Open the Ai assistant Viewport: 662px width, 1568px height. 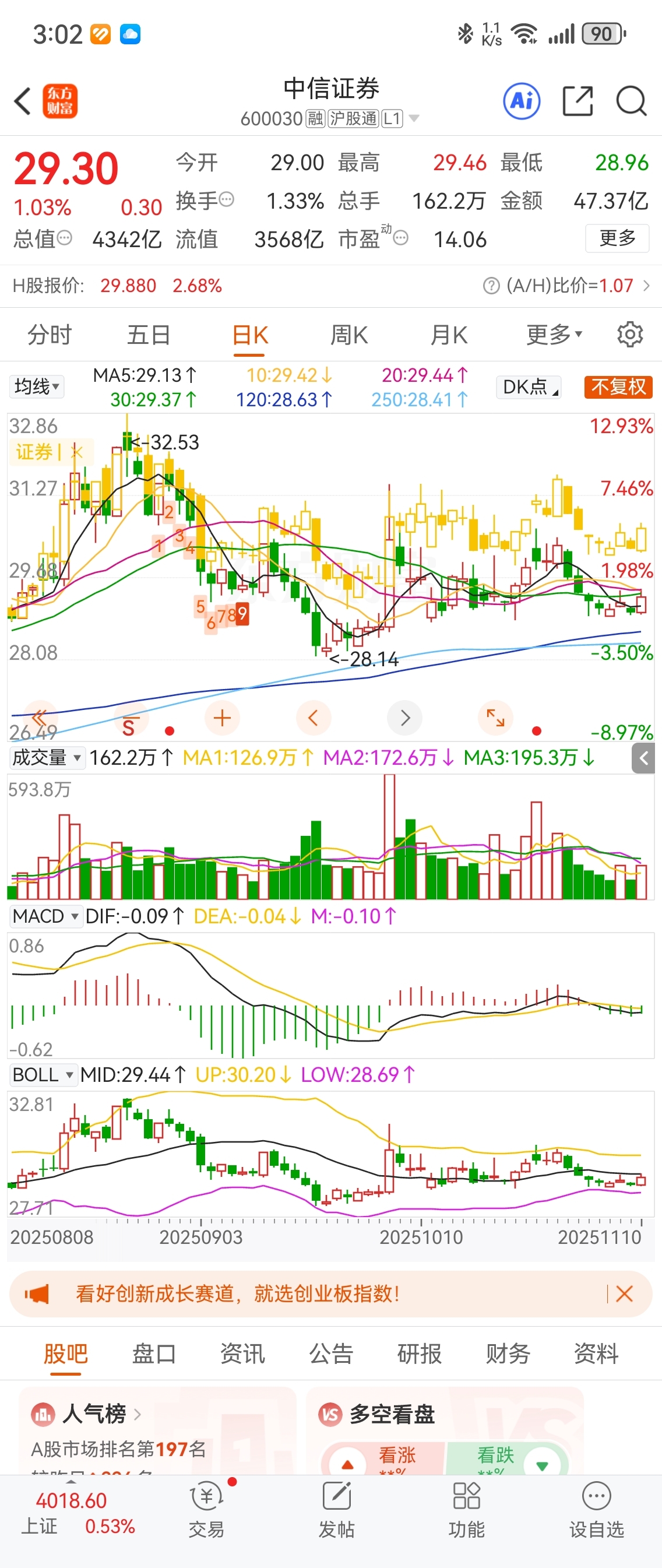pyautogui.click(x=522, y=101)
